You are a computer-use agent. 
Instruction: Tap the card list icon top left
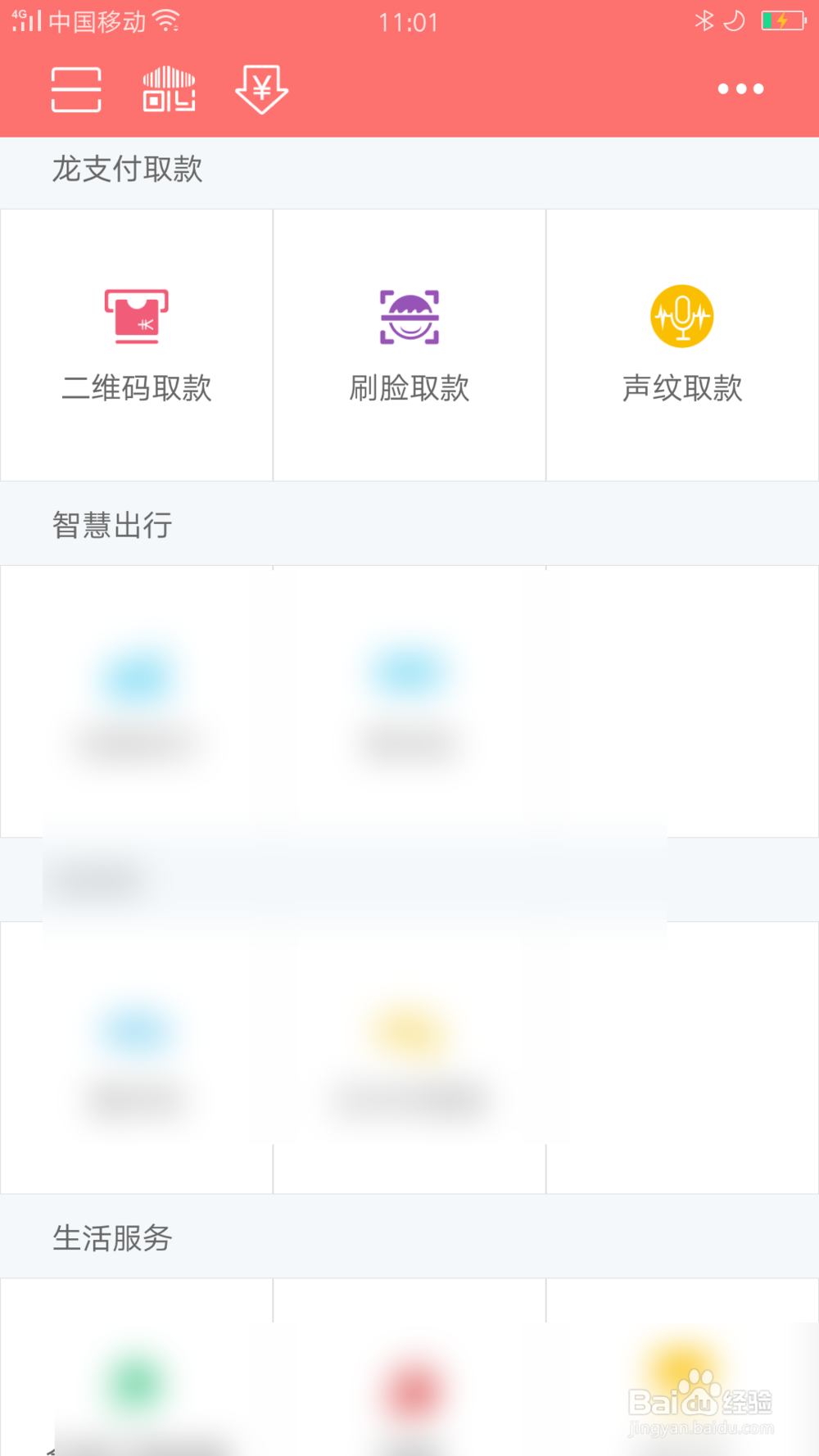(x=75, y=88)
